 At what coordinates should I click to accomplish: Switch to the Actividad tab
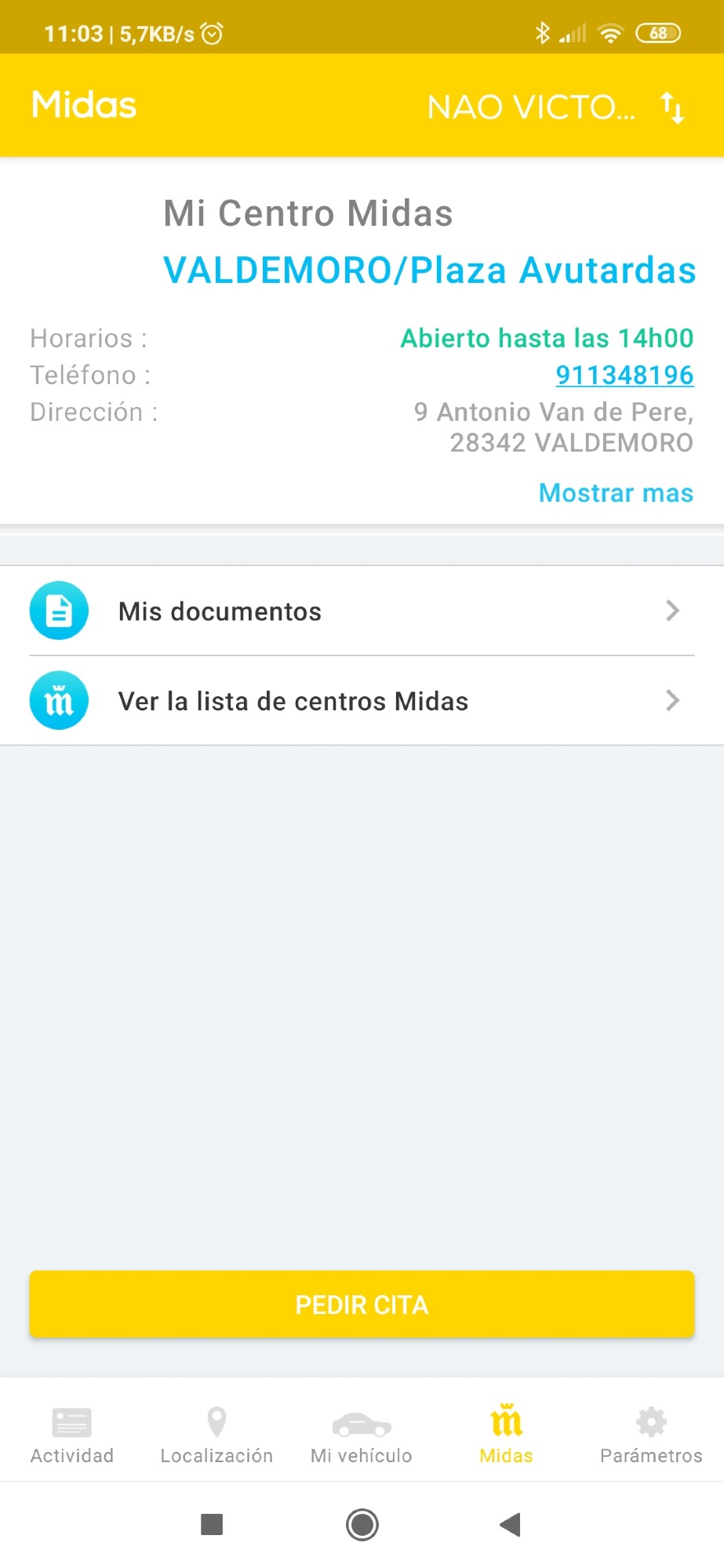pyautogui.click(x=72, y=1435)
